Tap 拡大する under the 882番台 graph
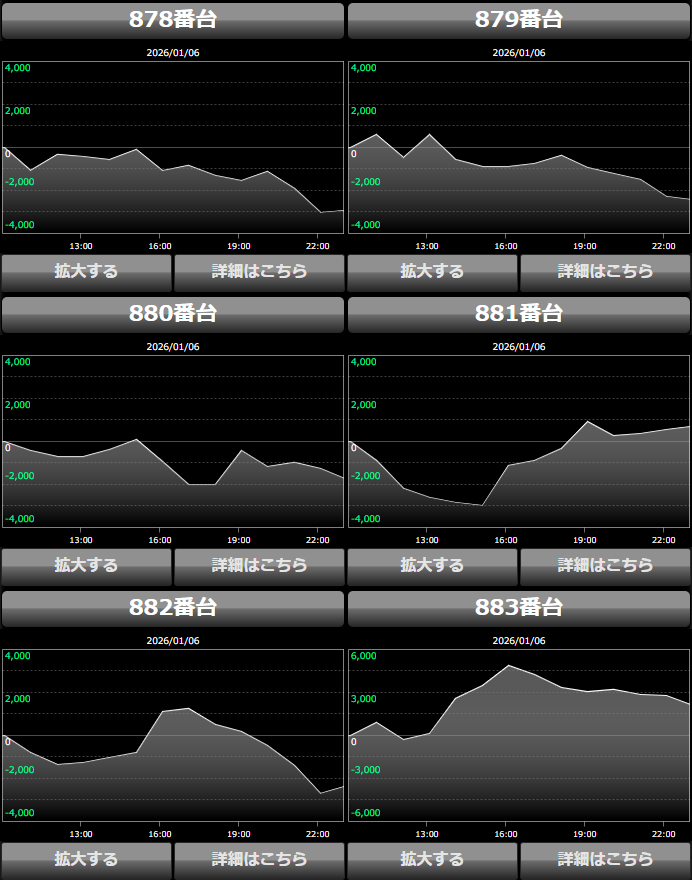Viewport: 692px width, 880px height. (86, 859)
